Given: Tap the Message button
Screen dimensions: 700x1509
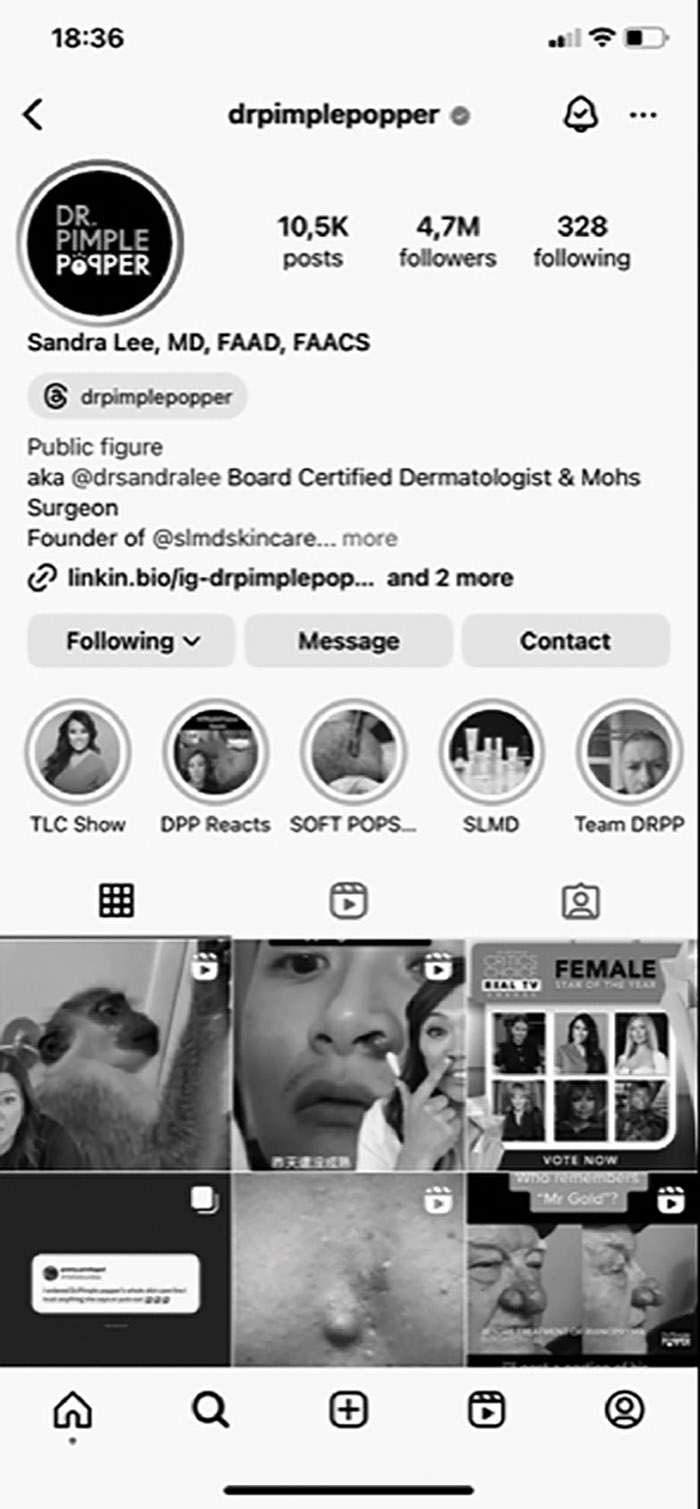Looking at the screenshot, I should (348, 641).
